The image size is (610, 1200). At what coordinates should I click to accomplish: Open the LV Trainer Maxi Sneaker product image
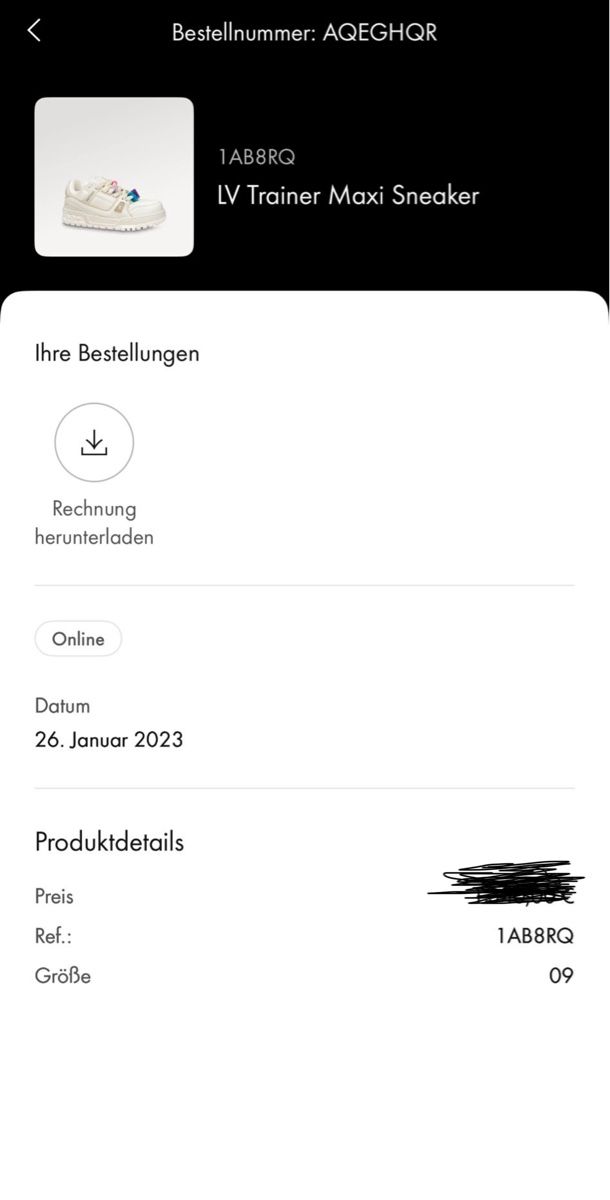(x=114, y=177)
